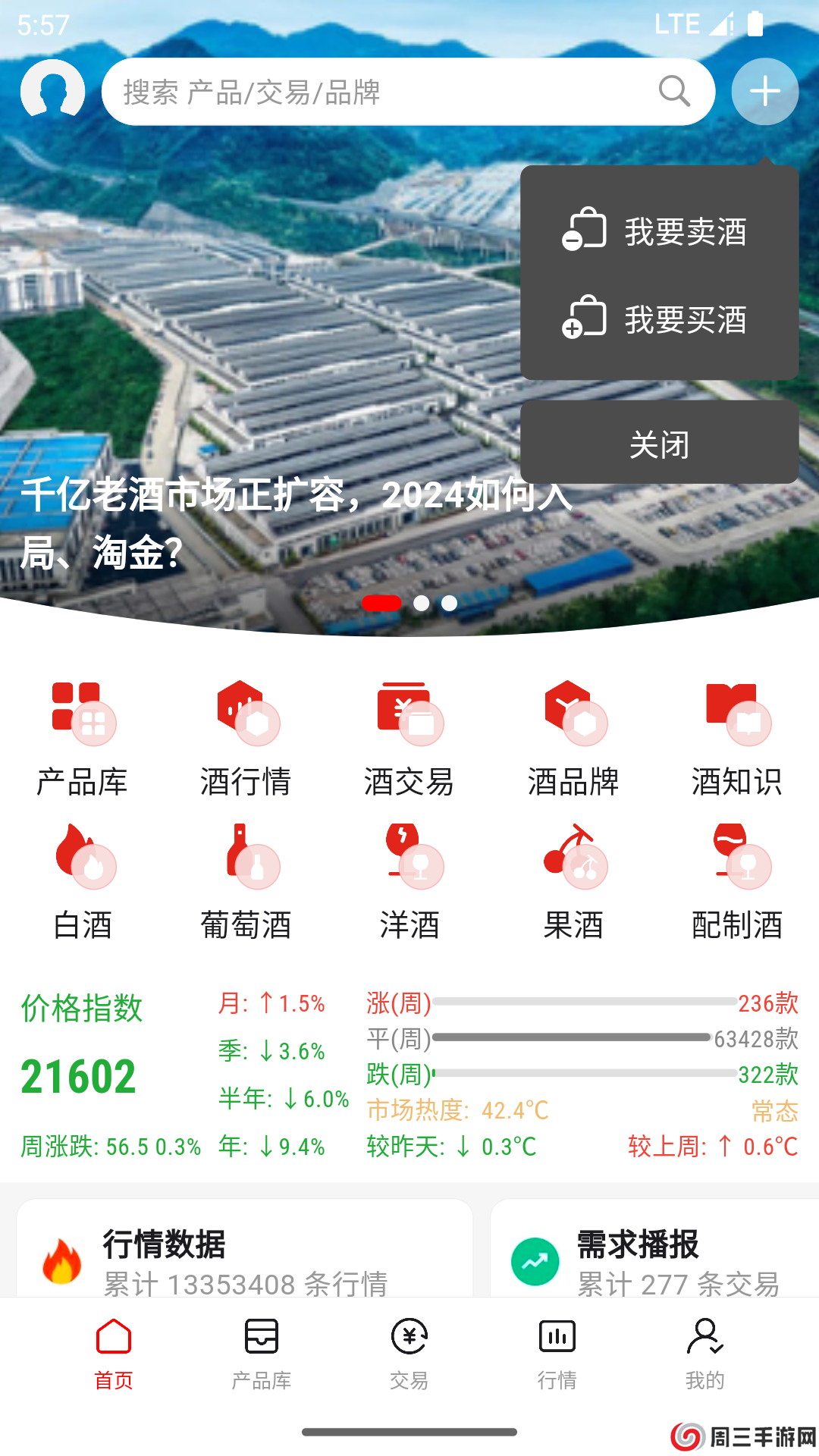This screenshot has width=819, height=1456.
Task: Choose the 我要买酒 buy wine option
Action: coord(658,322)
